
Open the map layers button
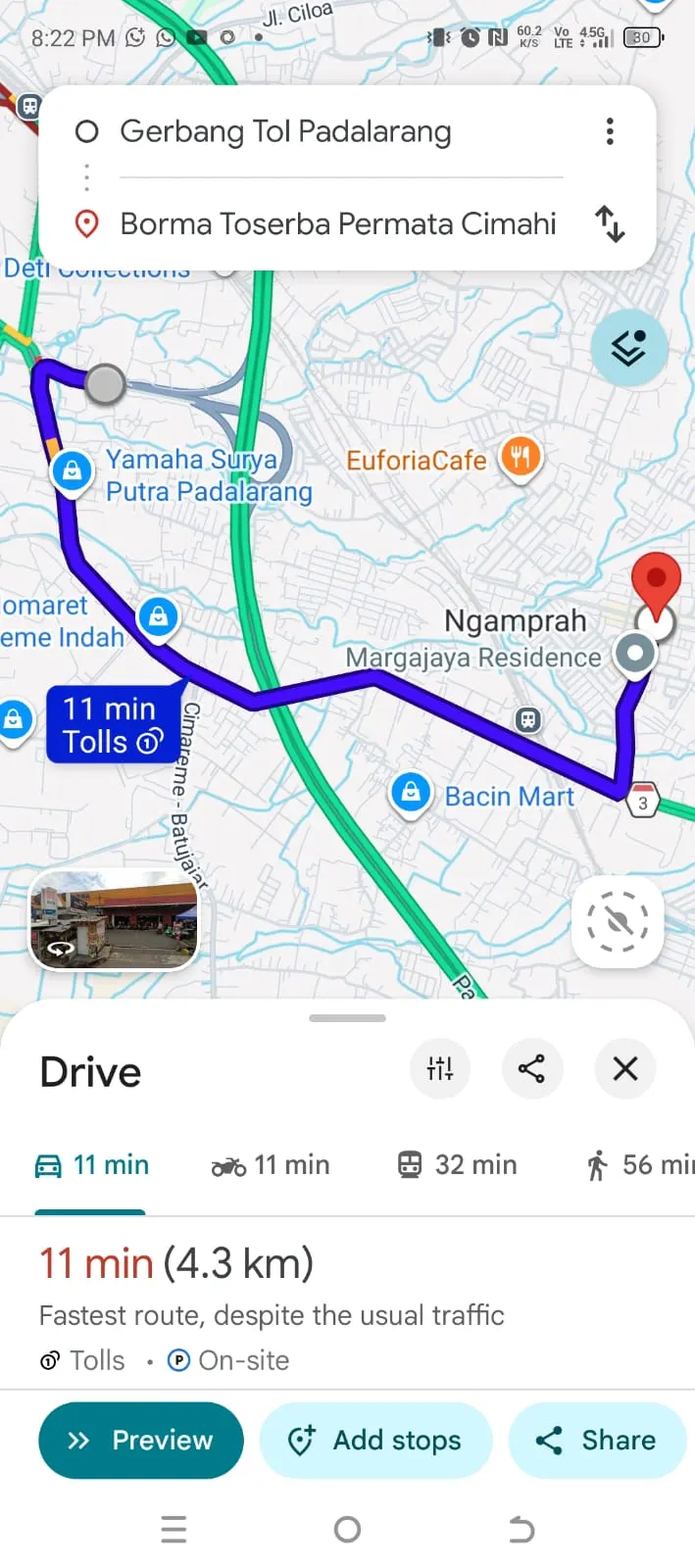tap(629, 348)
